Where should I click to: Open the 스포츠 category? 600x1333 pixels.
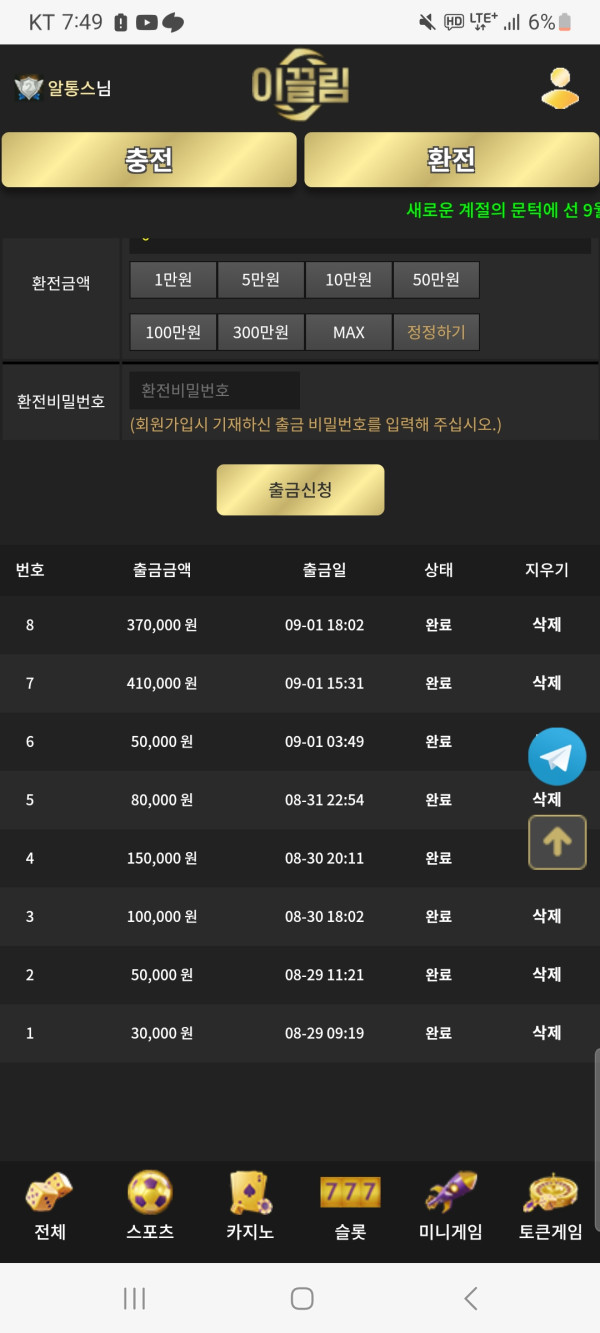click(150, 1206)
